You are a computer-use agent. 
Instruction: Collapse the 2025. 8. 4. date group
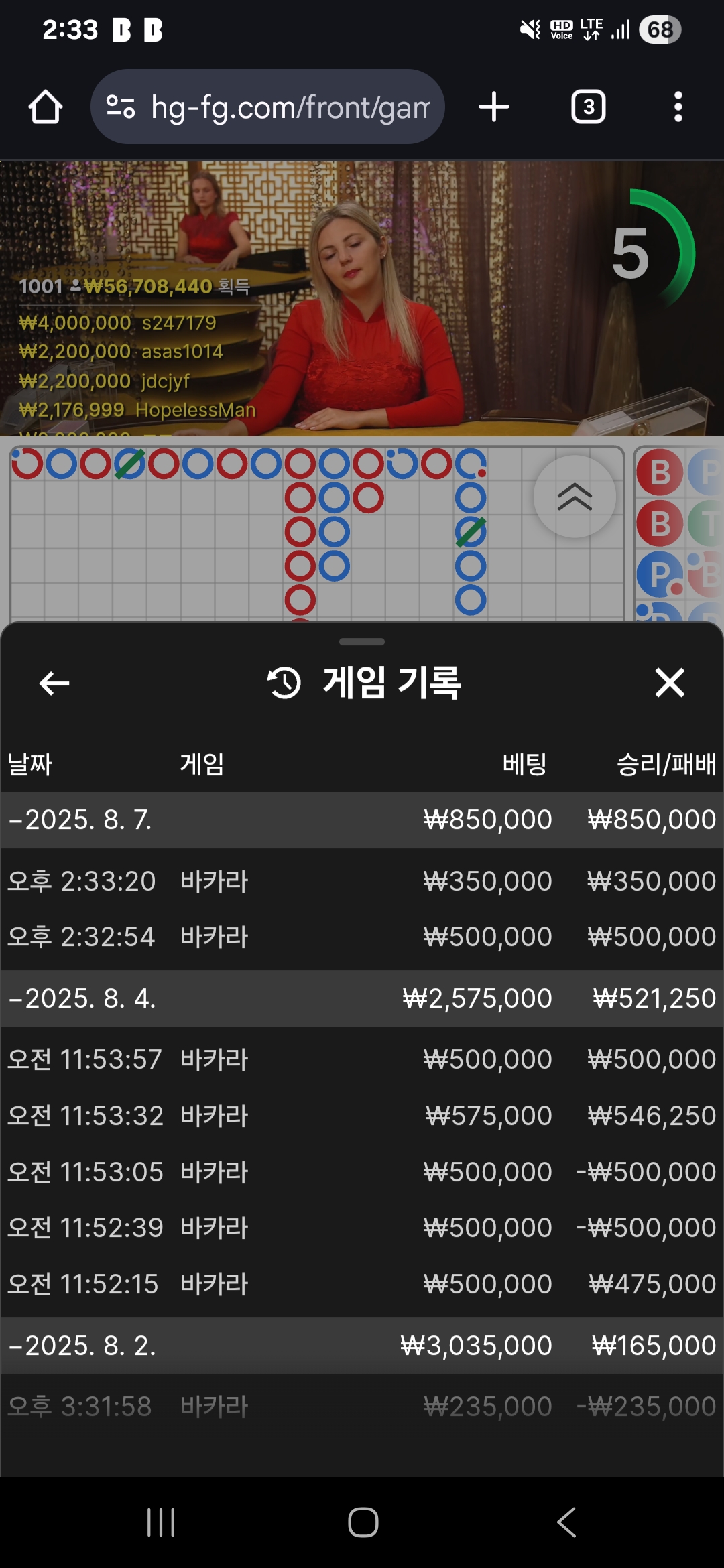click(362, 998)
